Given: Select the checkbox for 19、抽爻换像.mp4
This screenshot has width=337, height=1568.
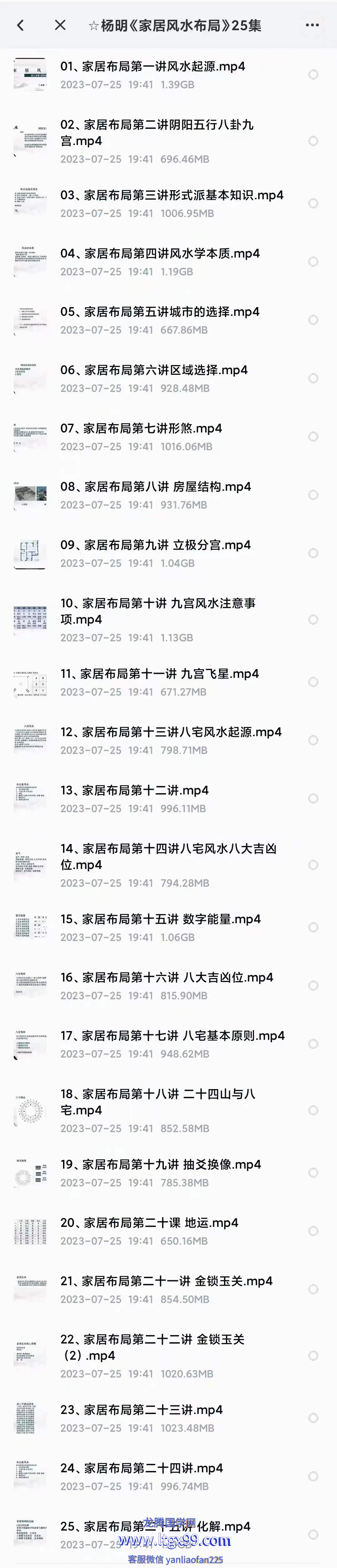Looking at the screenshot, I should tap(313, 1172).
